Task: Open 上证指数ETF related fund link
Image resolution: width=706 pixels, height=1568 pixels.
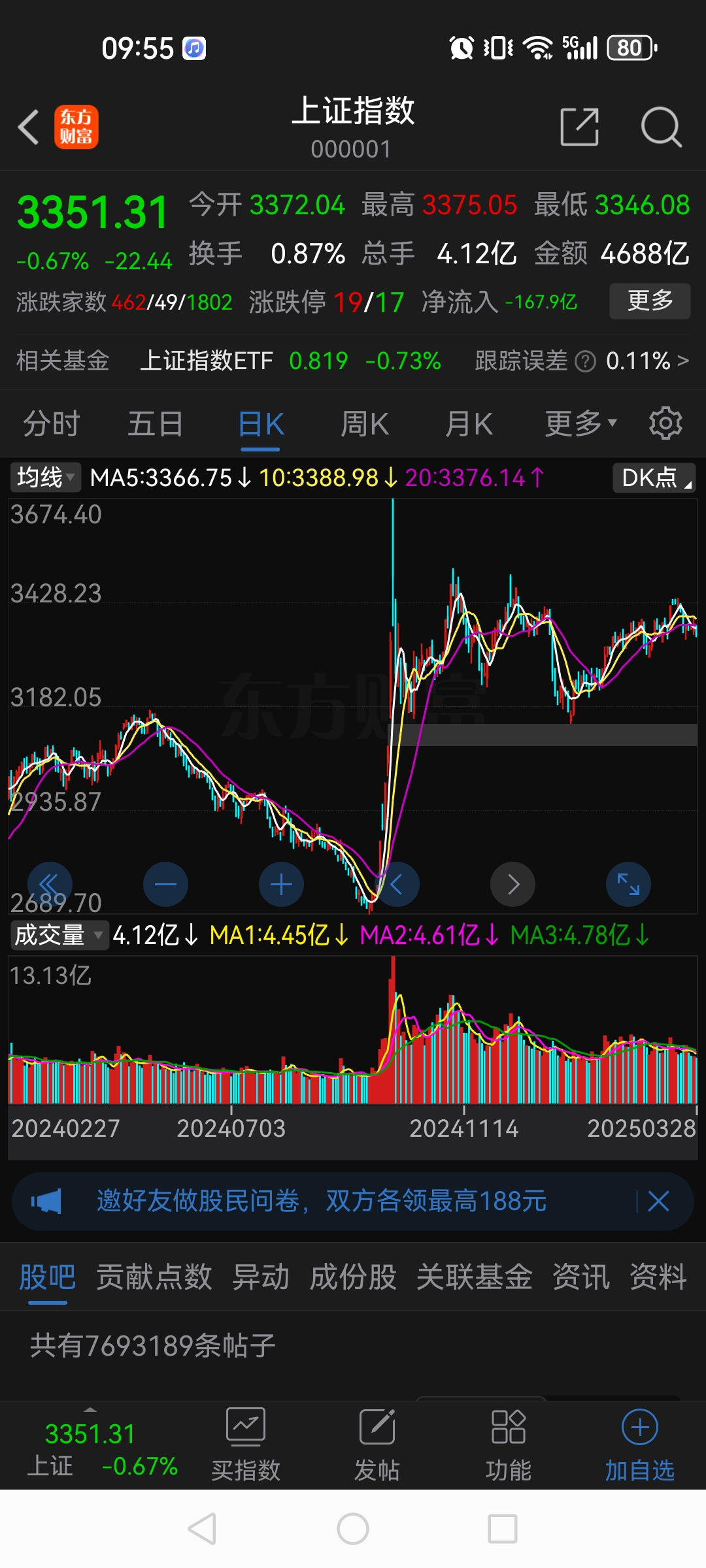Action: [x=208, y=360]
